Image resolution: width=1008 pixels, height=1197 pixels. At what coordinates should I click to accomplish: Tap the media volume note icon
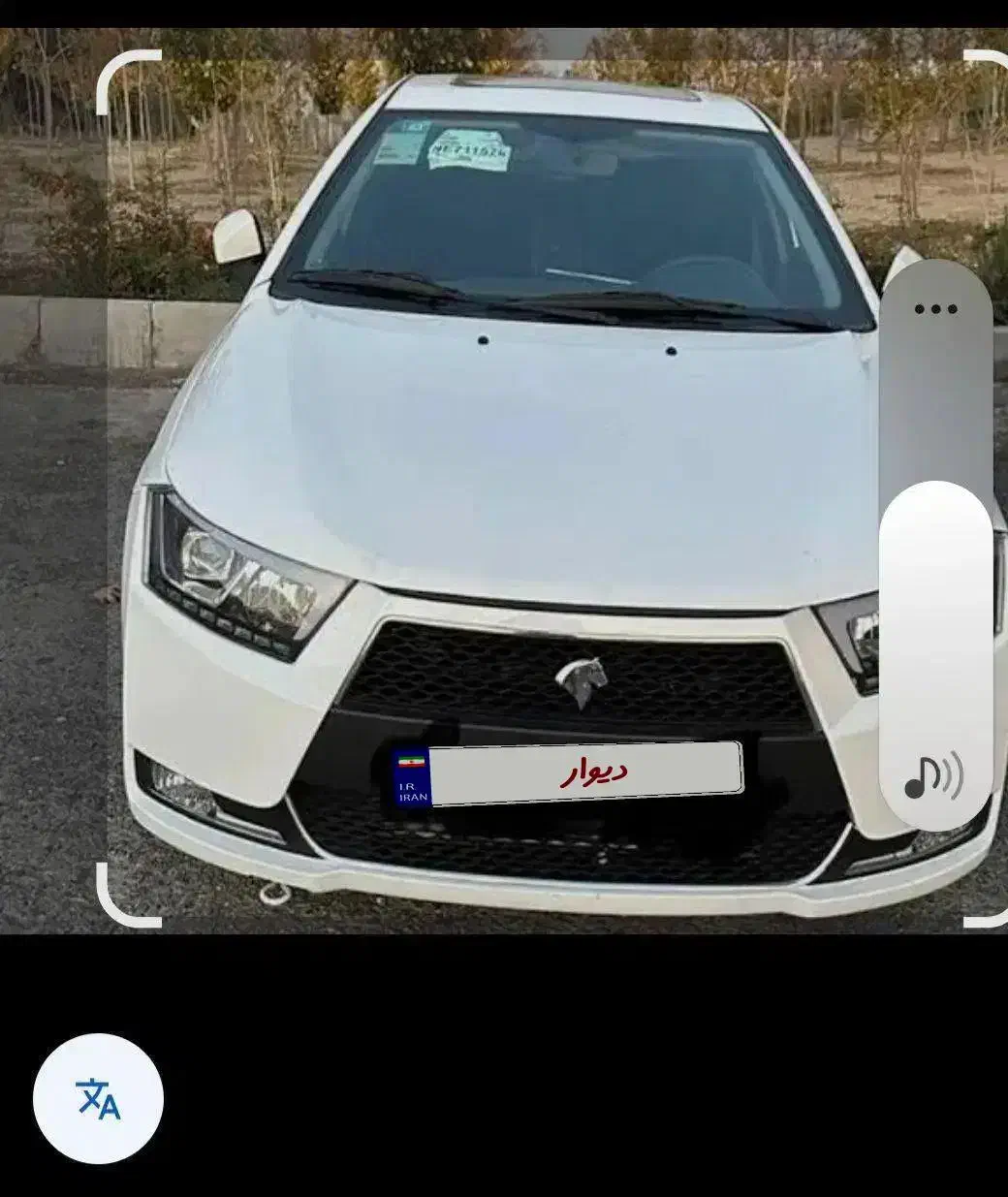[x=933, y=775]
